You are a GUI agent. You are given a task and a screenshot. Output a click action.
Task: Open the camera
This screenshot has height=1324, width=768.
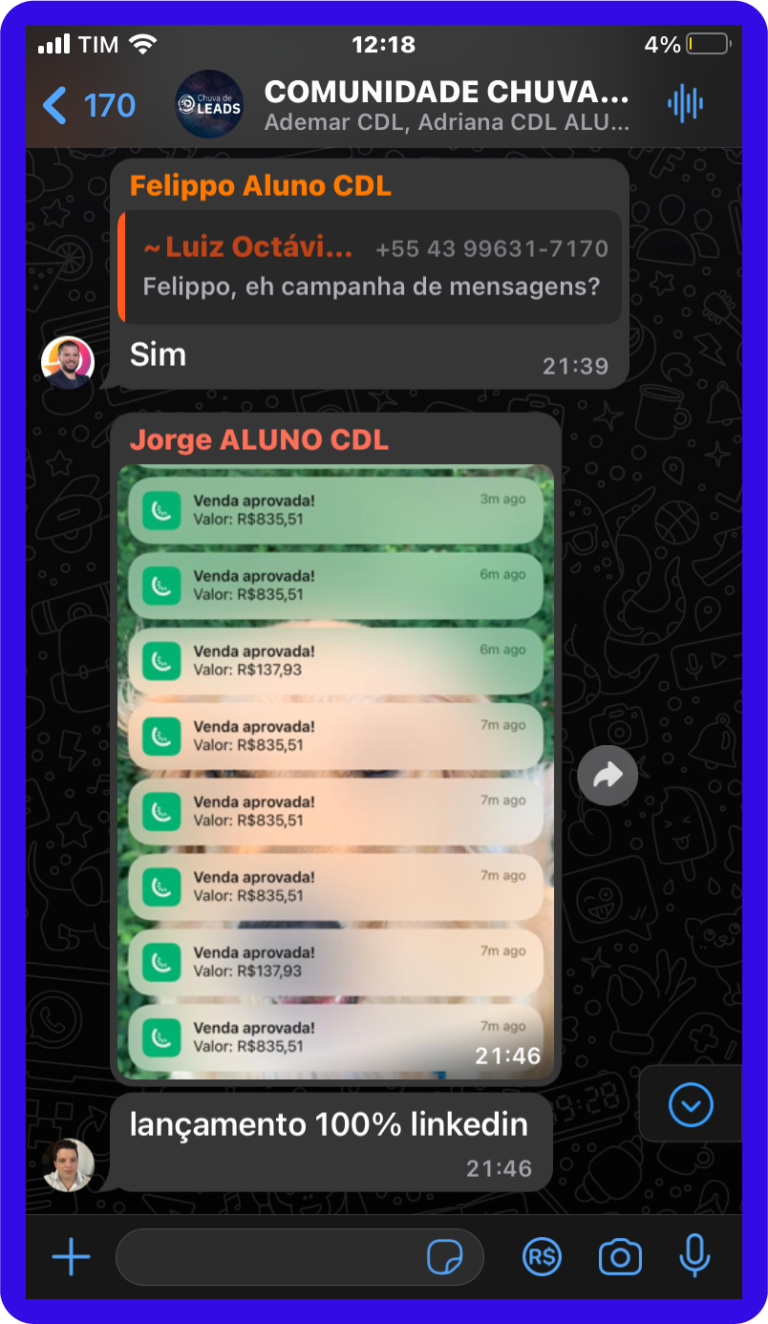pos(620,1257)
